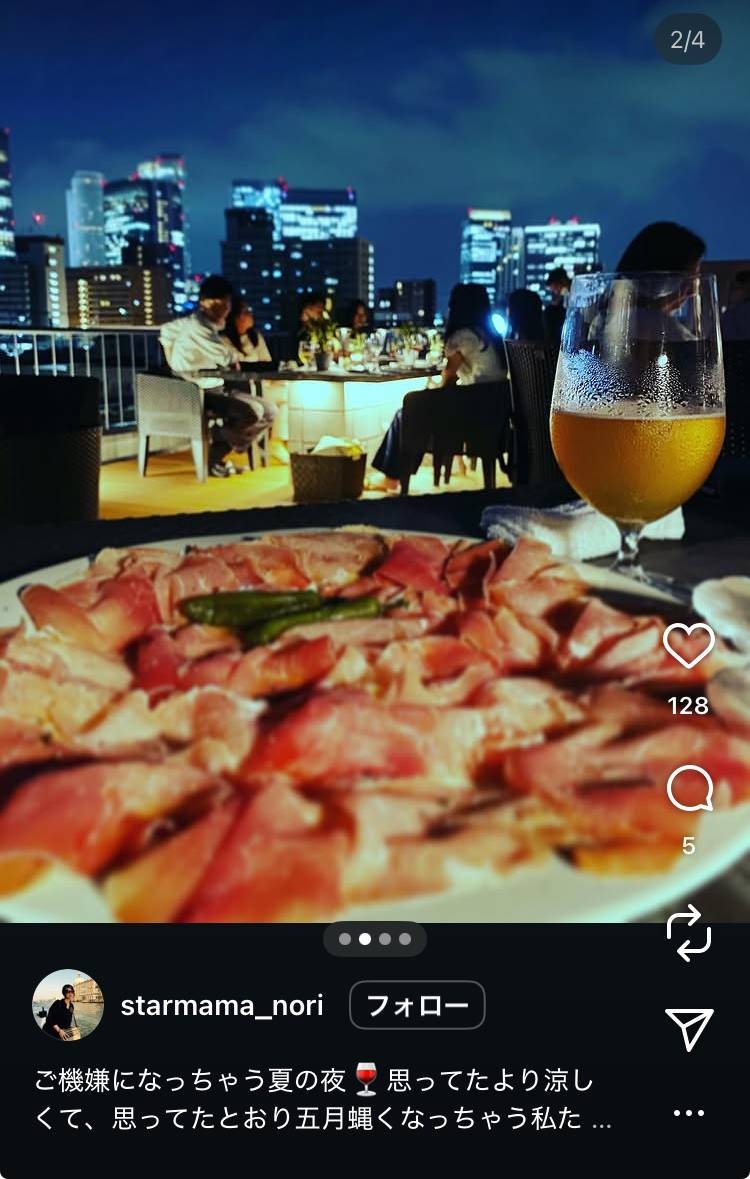Like this post with the heart icon
This screenshot has width=750, height=1179.
(x=689, y=646)
